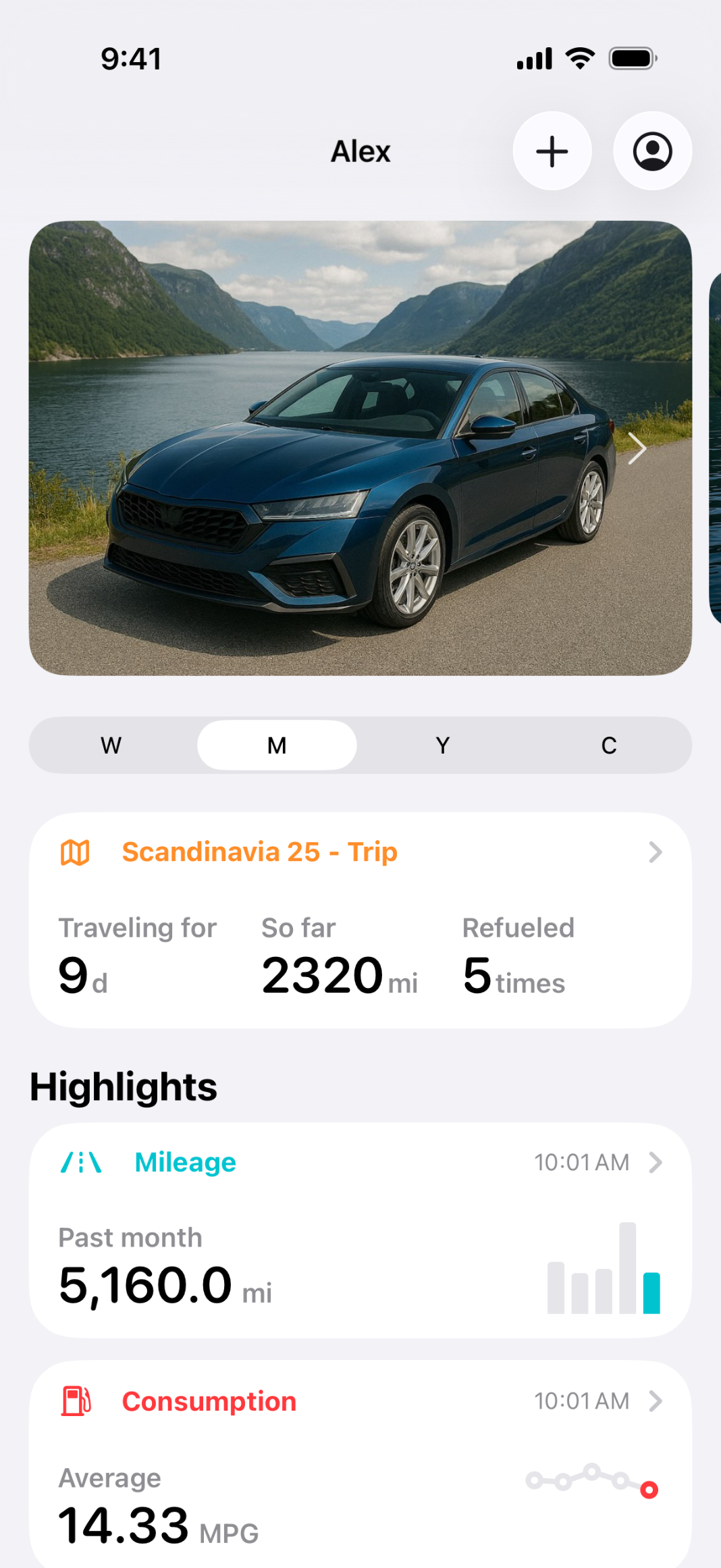The width and height of the screenshot is (721, 1568).
Task: Switch to the Y period segment
Action: pos(443,746)
